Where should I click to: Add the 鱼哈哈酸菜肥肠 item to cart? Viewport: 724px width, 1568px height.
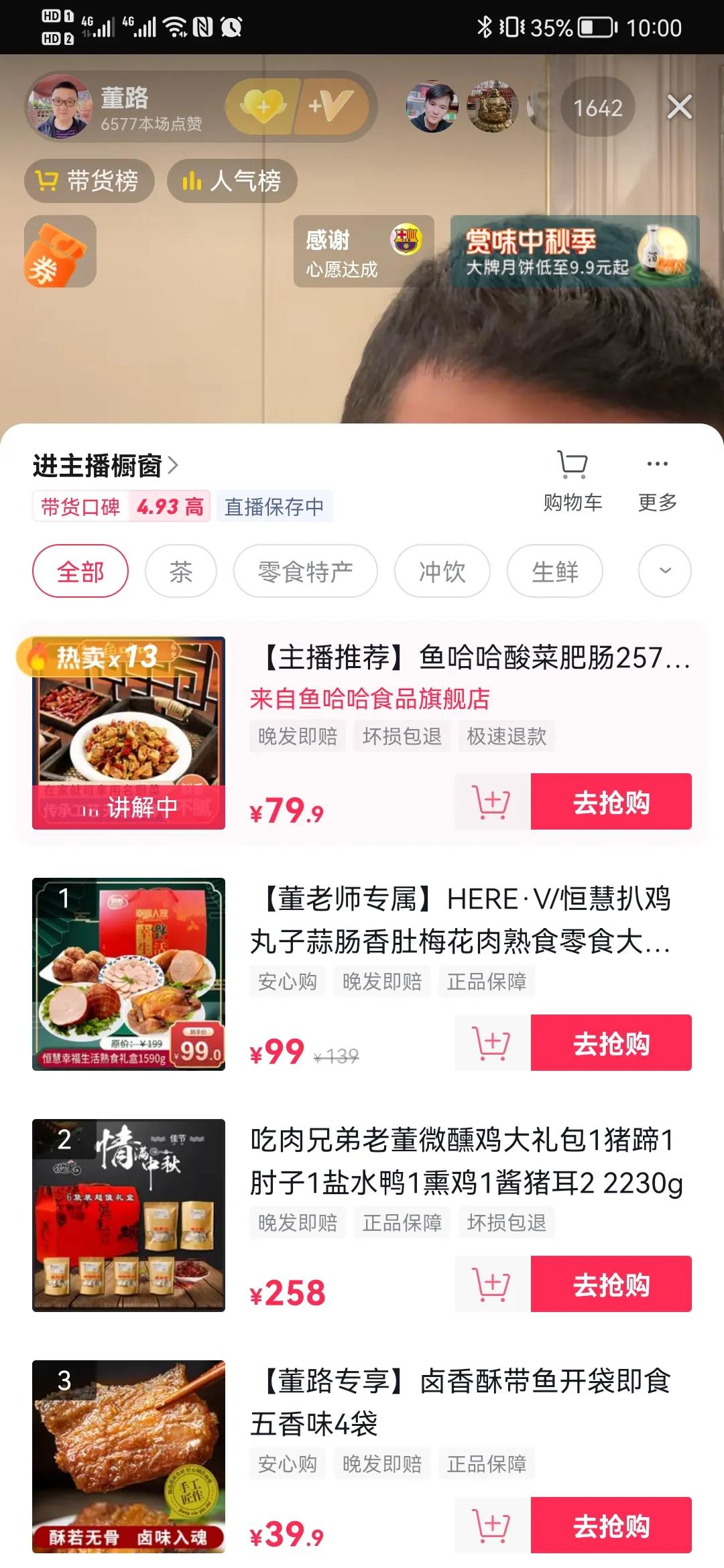[491, 802]
